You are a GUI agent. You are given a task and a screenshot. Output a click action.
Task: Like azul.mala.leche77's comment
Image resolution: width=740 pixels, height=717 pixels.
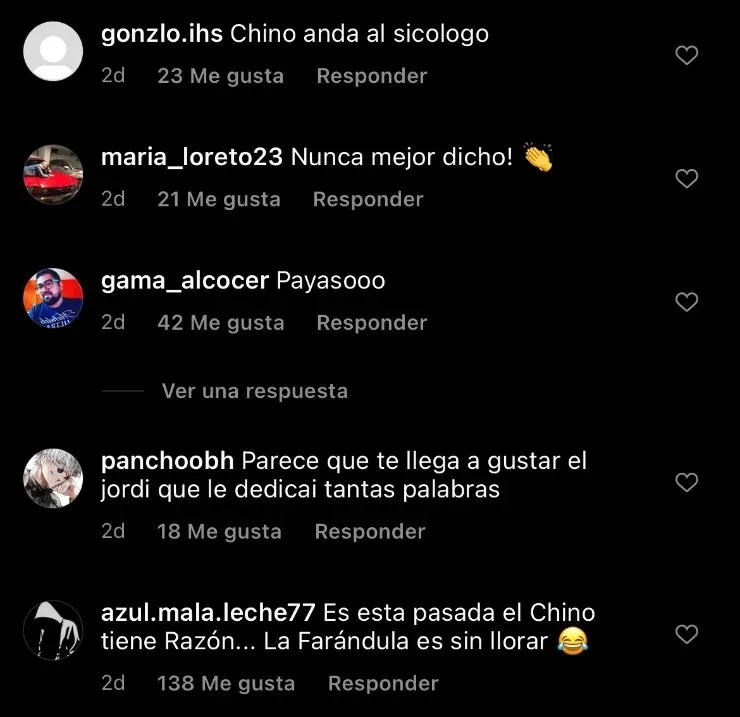pyautogui.click(x=686, y=635)
